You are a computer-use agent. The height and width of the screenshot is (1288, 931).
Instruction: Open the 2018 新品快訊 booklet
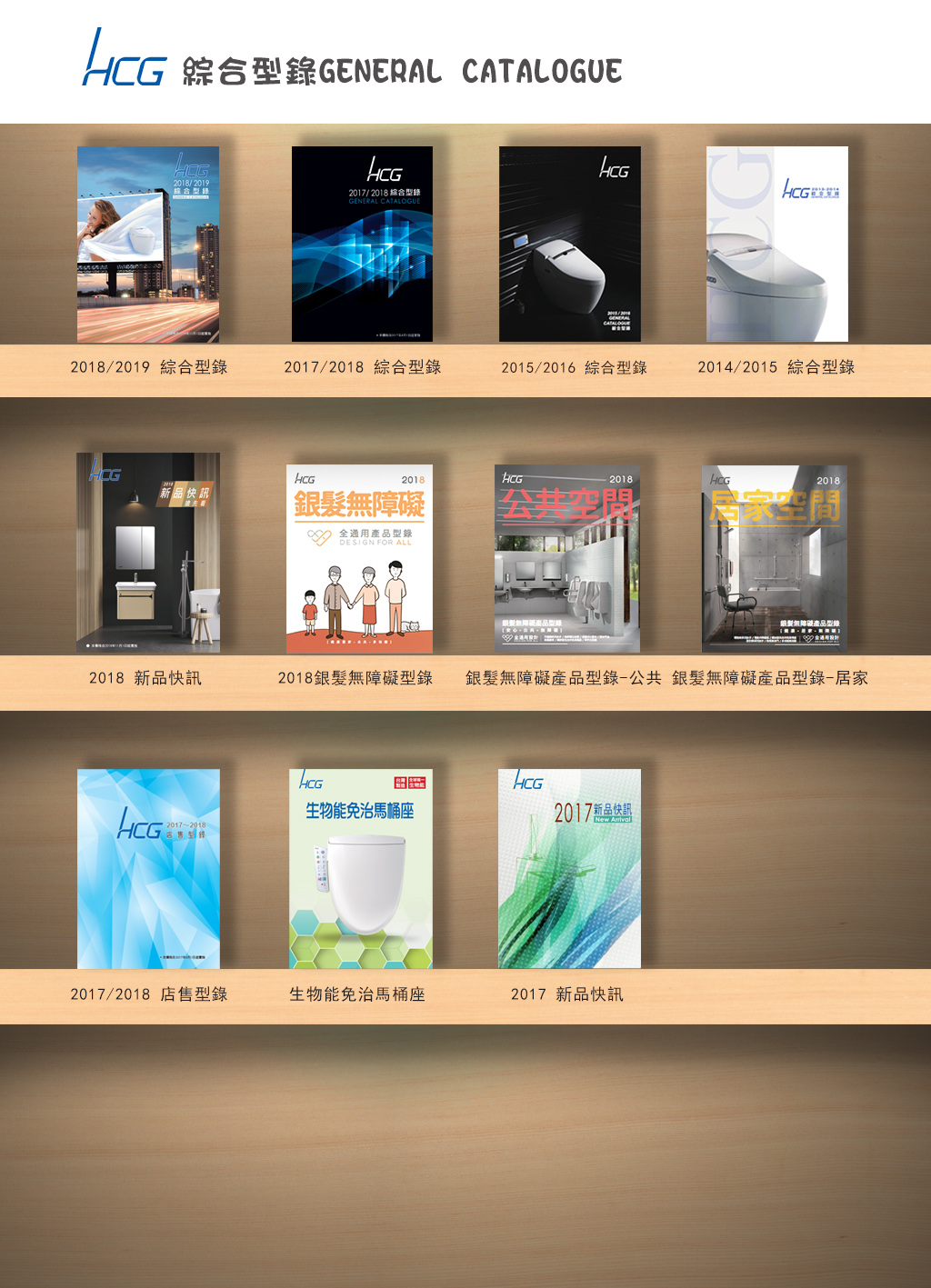point(148,553)
